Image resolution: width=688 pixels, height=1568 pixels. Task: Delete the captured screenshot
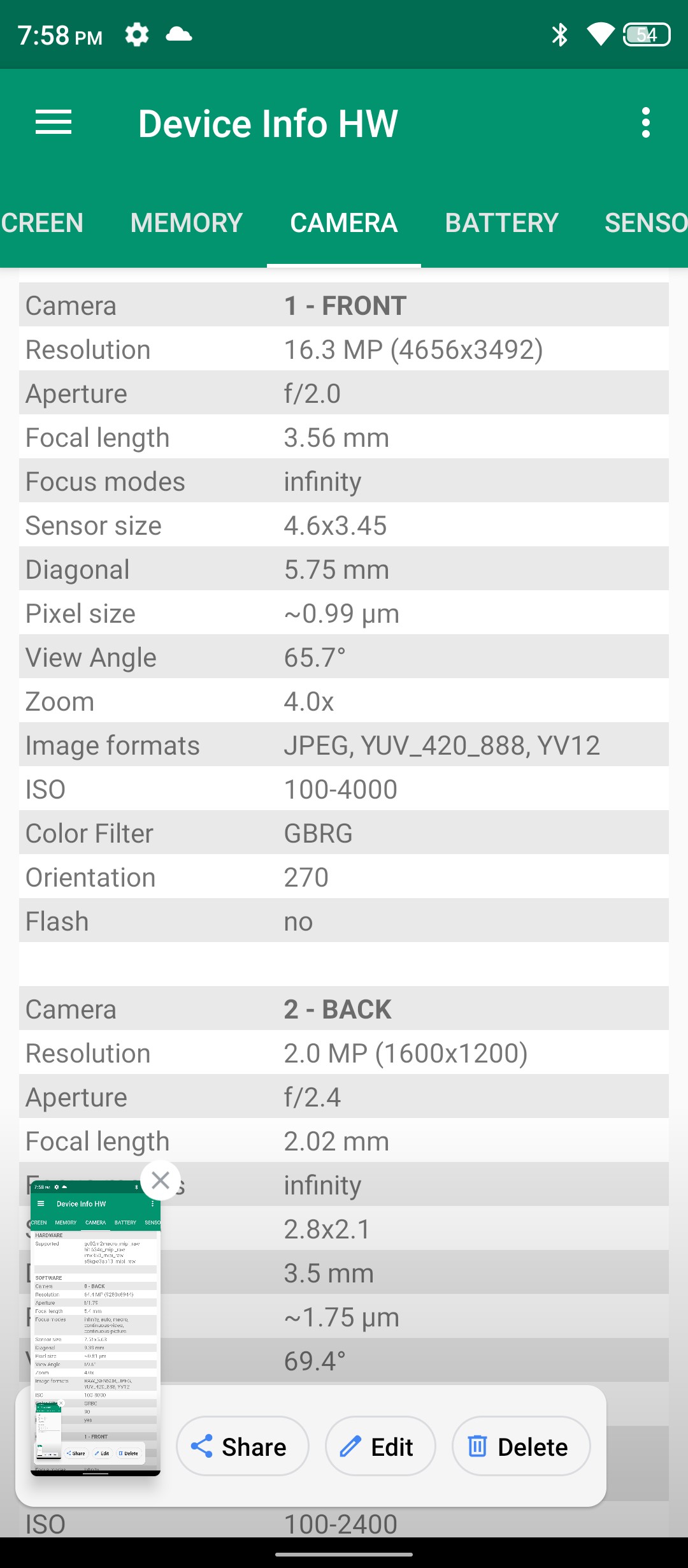pyautogui.click(x=520, y=1446)
